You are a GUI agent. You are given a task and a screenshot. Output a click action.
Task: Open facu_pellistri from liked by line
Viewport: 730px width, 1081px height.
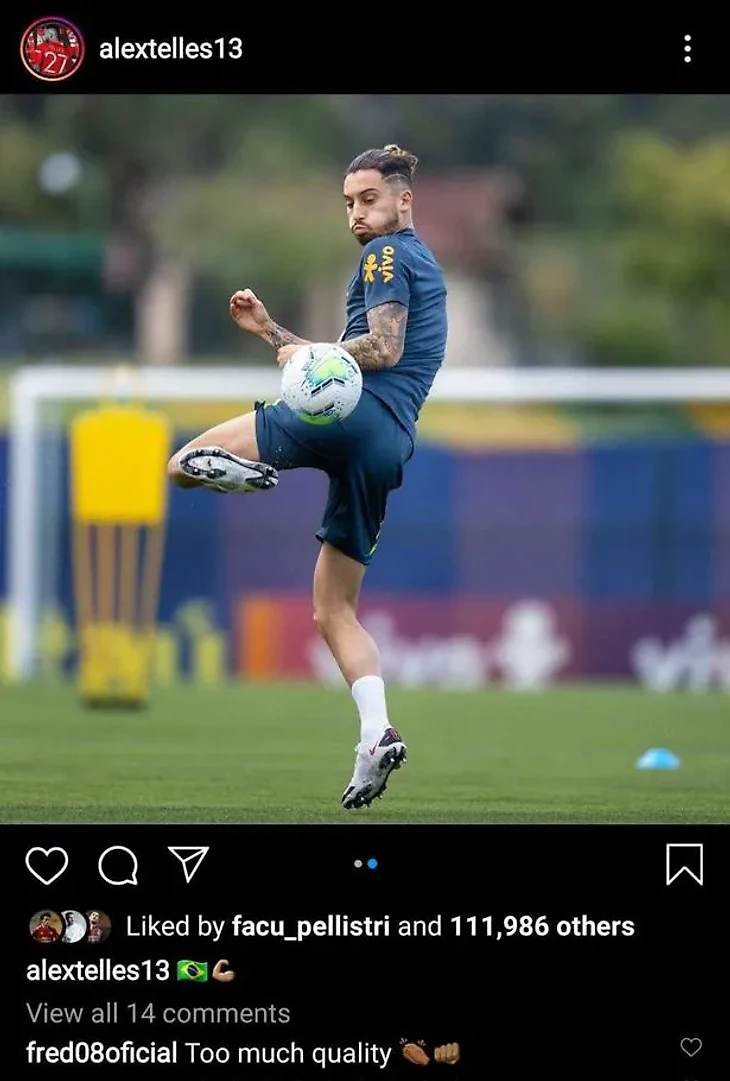click(x=311, y=927)
